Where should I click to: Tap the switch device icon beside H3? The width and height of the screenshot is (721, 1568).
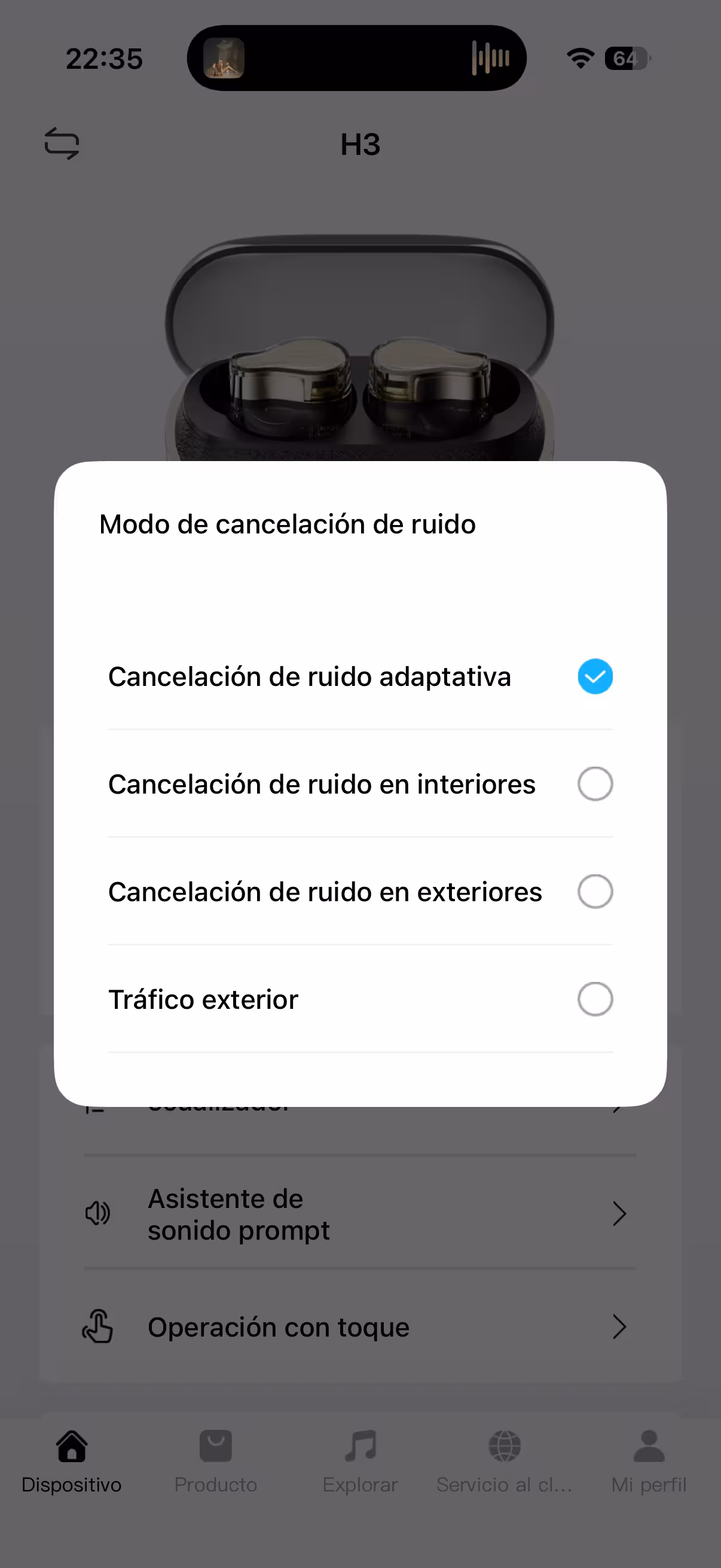pos(62,144)
